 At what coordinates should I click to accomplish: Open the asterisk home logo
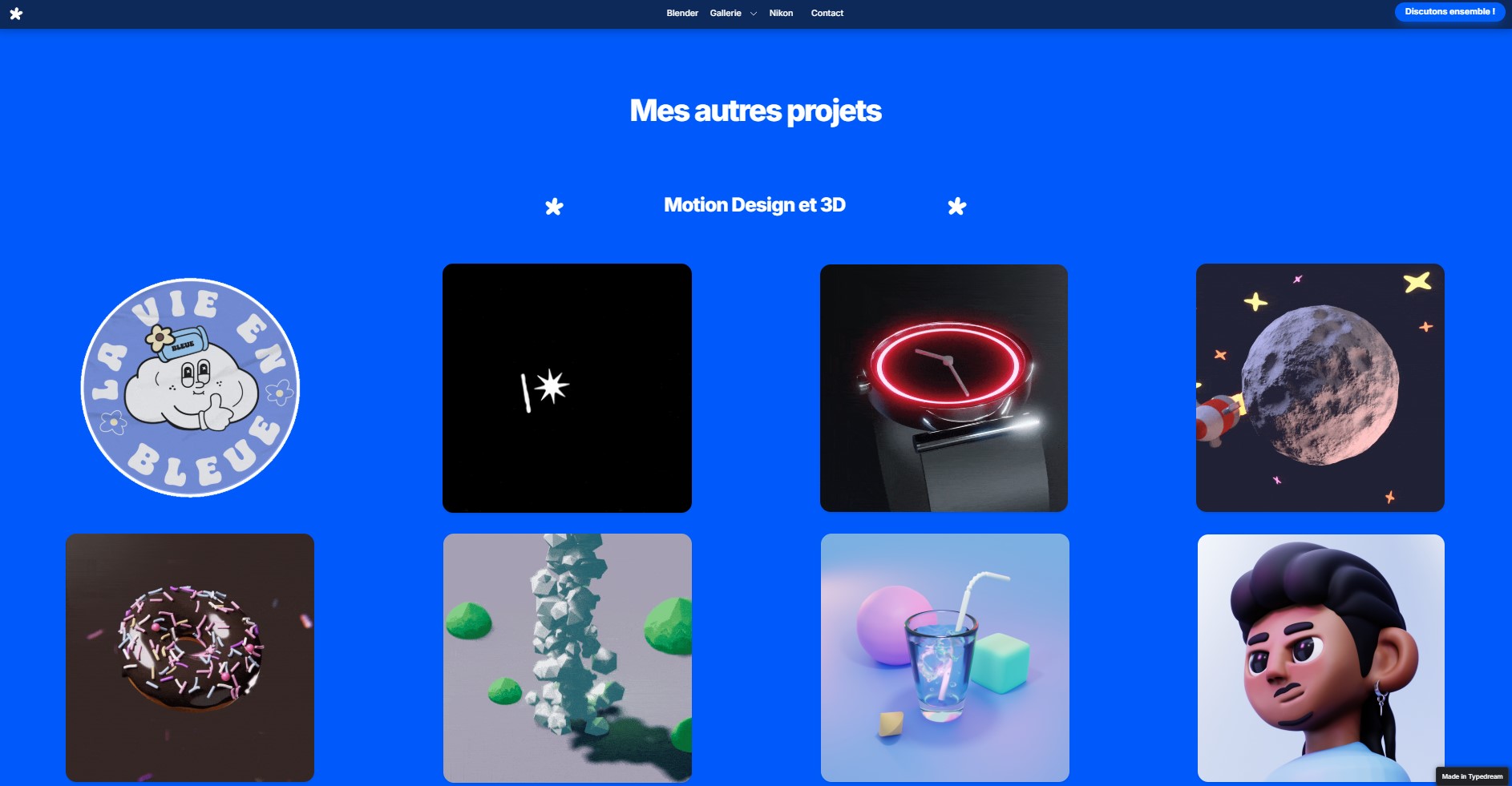click(x=16, y=14)
